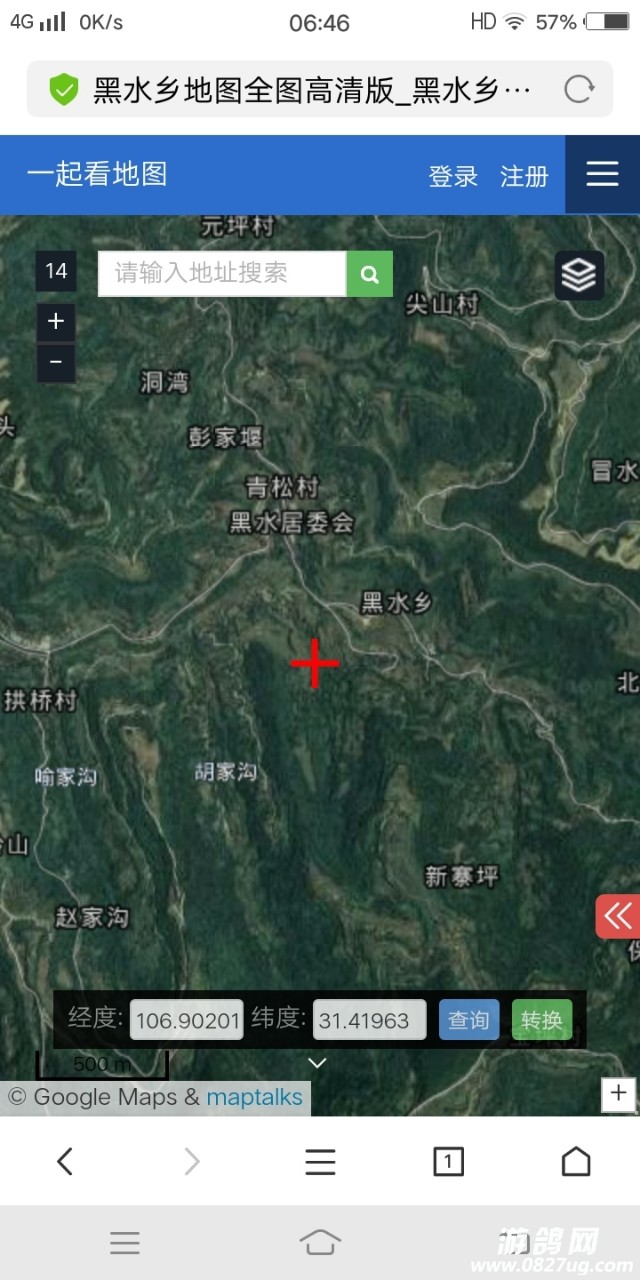This screenshot has height=1280, width=640.
Task: Open the maptalks attribution link
Action: pos(254,1097)
